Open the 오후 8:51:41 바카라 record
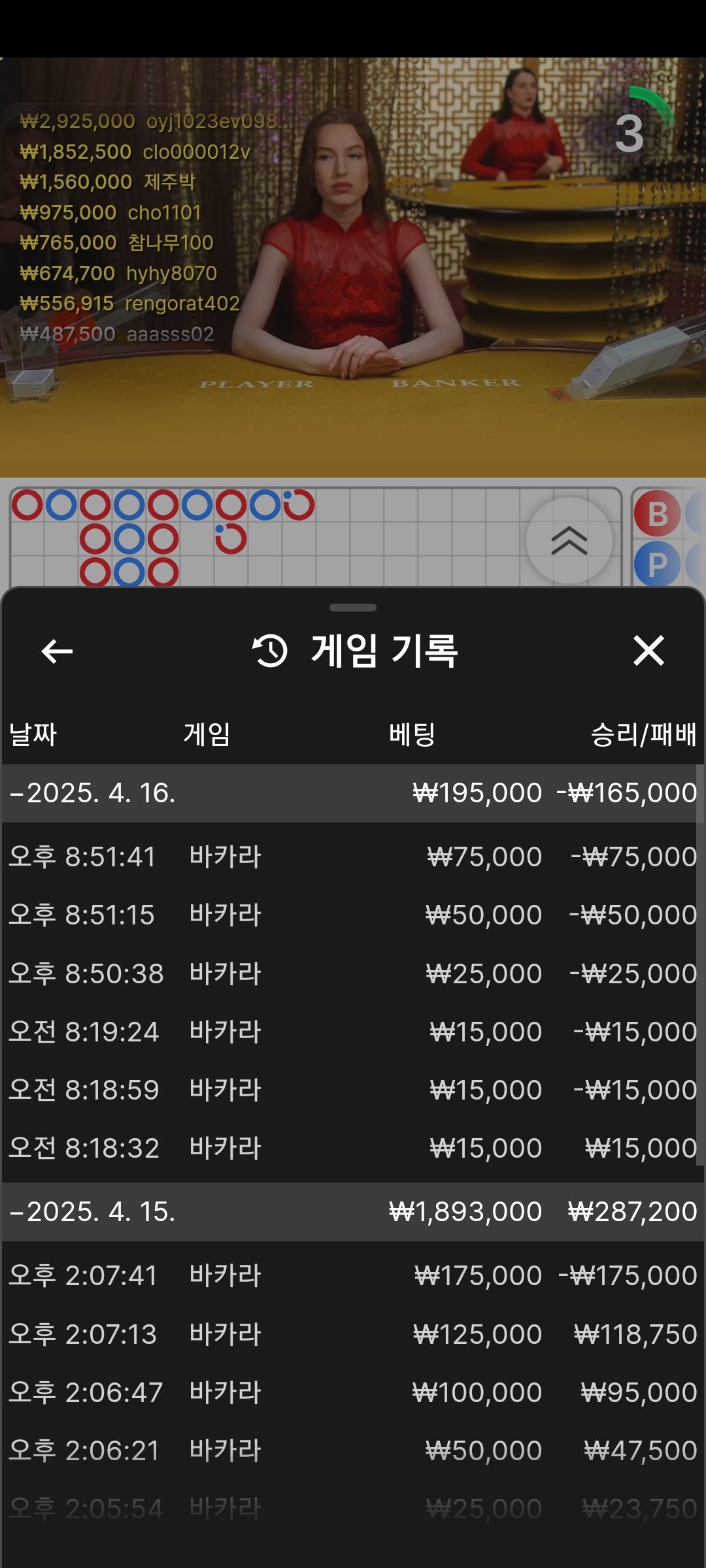Viewport: 706px width, 1568px height. pos(353,857)
